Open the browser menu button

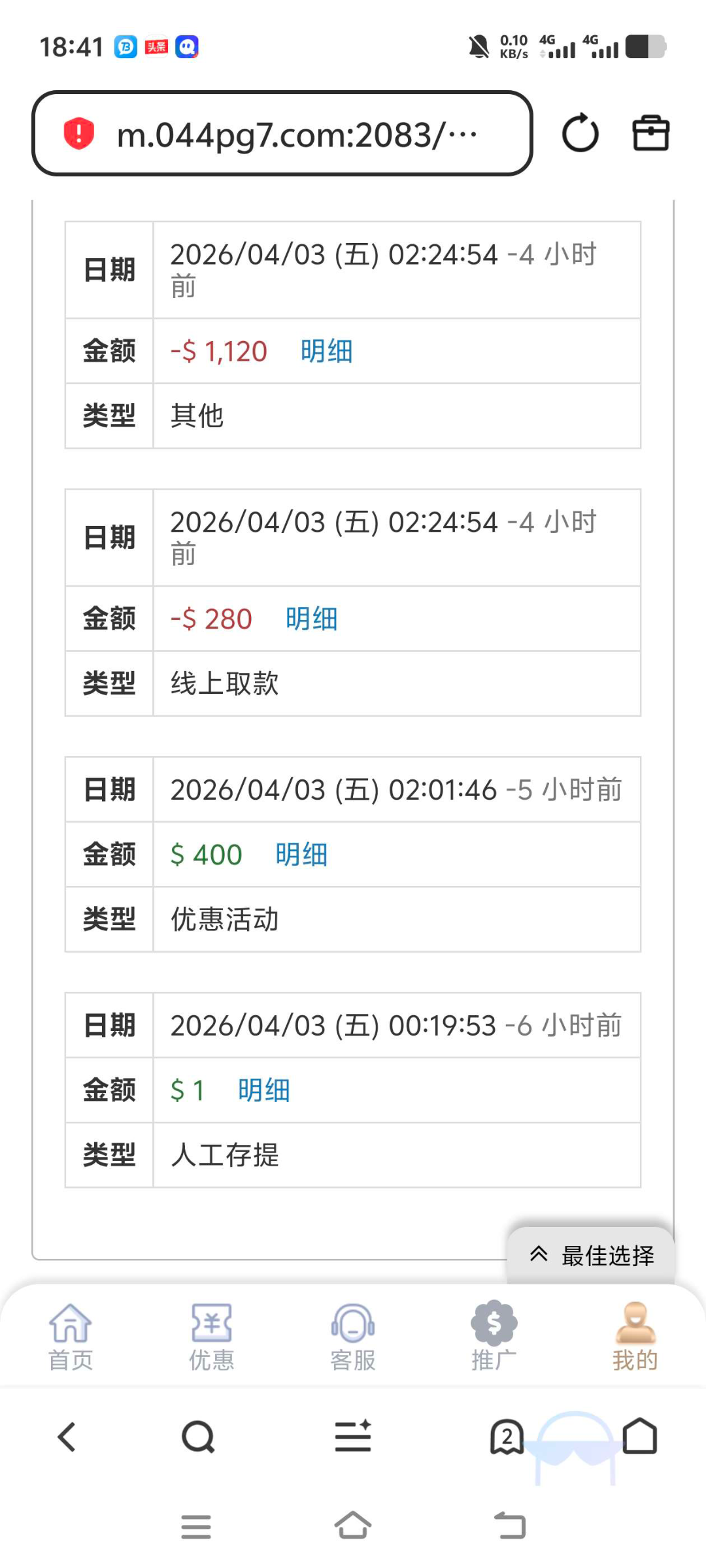pos(353,1437)
